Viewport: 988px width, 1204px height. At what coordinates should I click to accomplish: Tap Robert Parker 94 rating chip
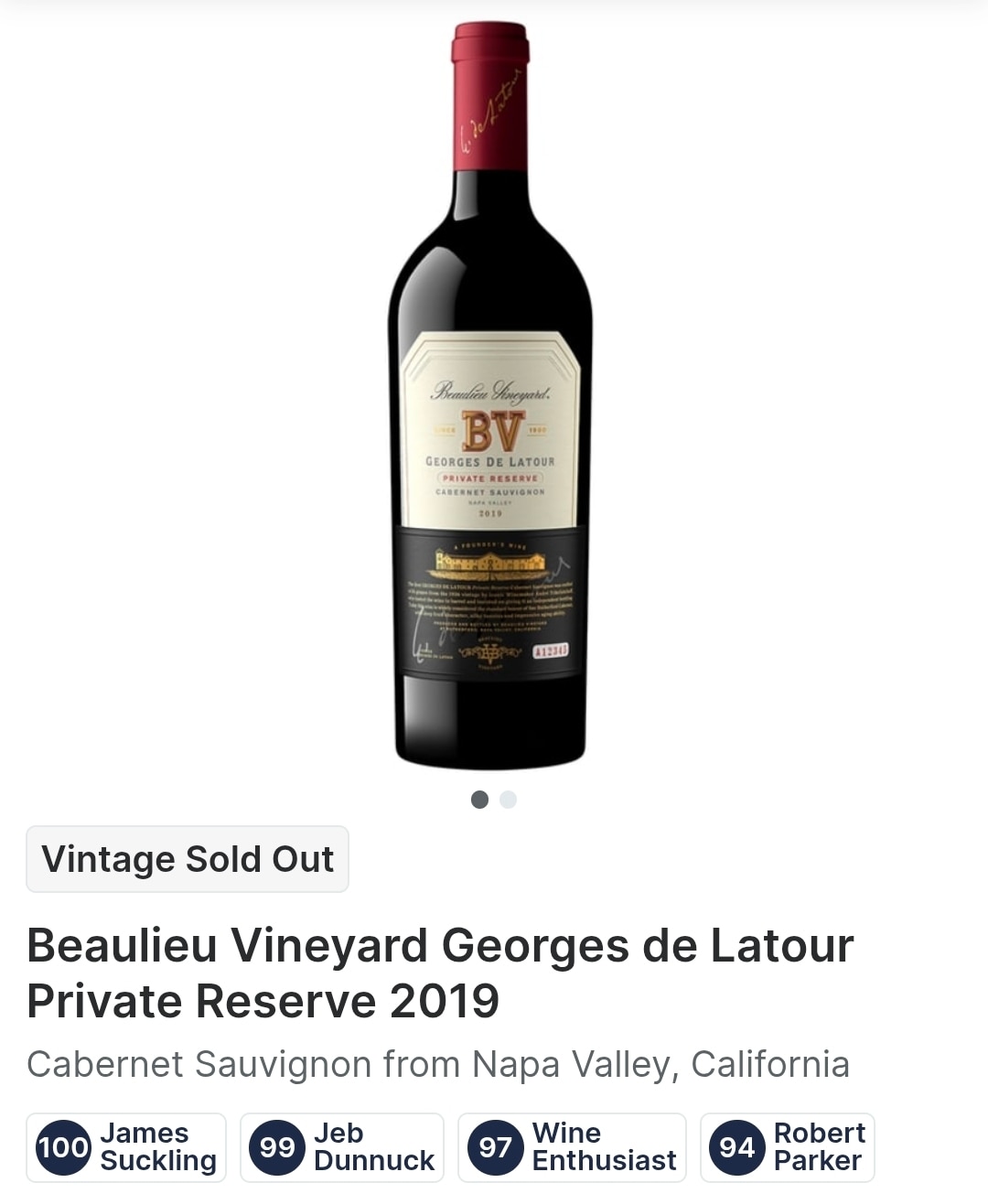click(787, 1147)
